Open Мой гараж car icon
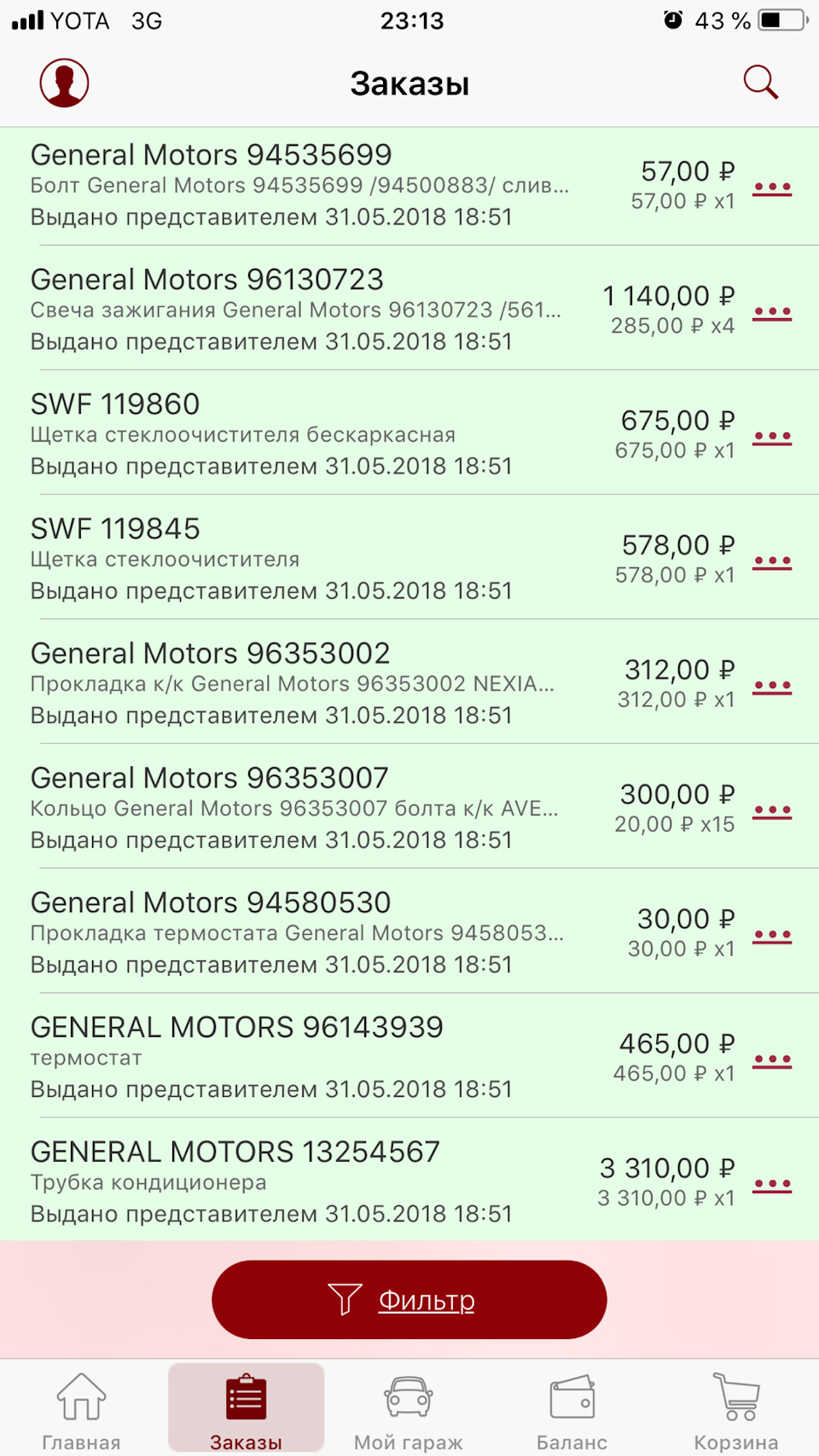This screenshot has height=1456, width=819. [x=407, y=1397]
